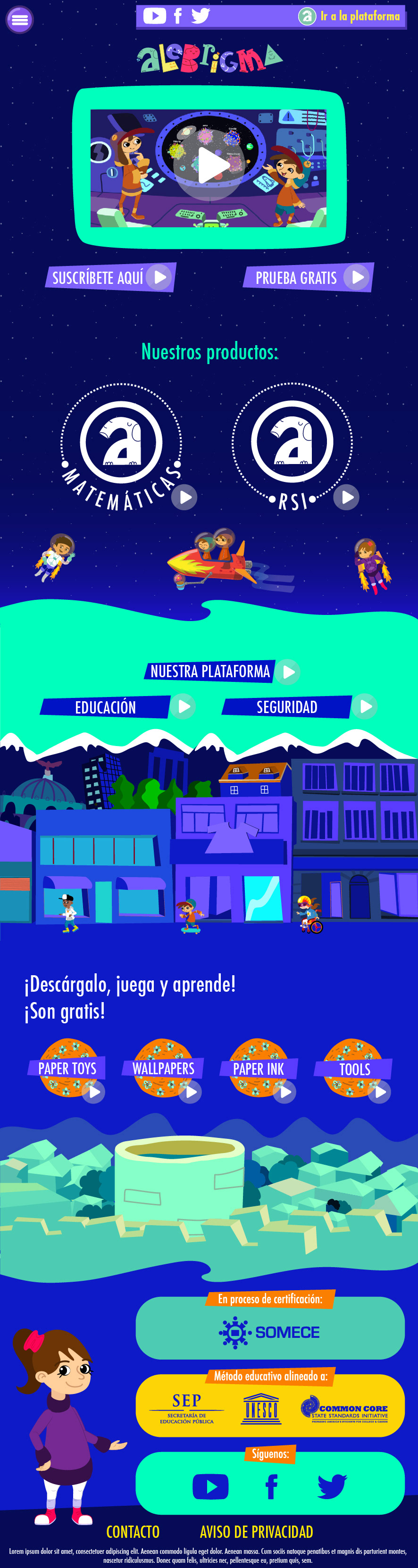Open Paper Ink downloads

tap(259, 1069)
